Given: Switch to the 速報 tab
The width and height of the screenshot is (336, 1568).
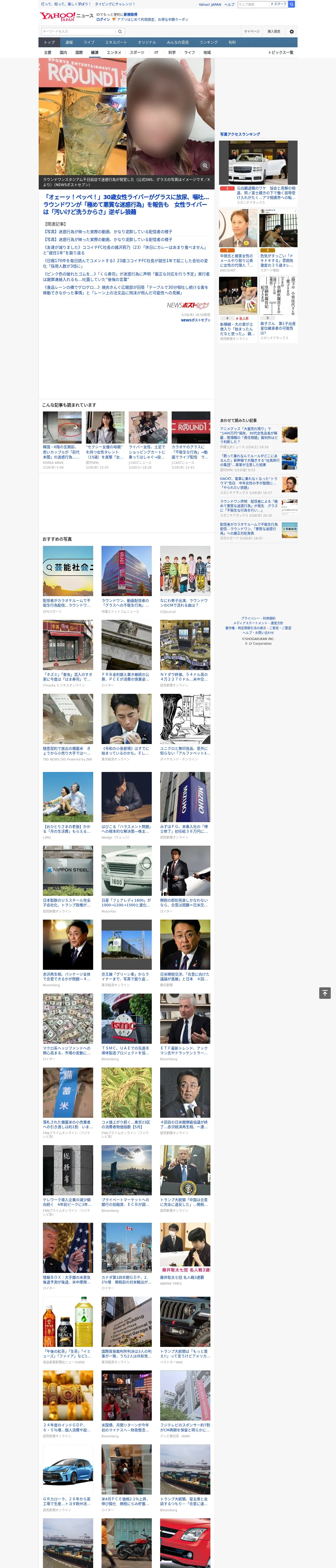Looking at the screenshot, I should pos(69,42).
